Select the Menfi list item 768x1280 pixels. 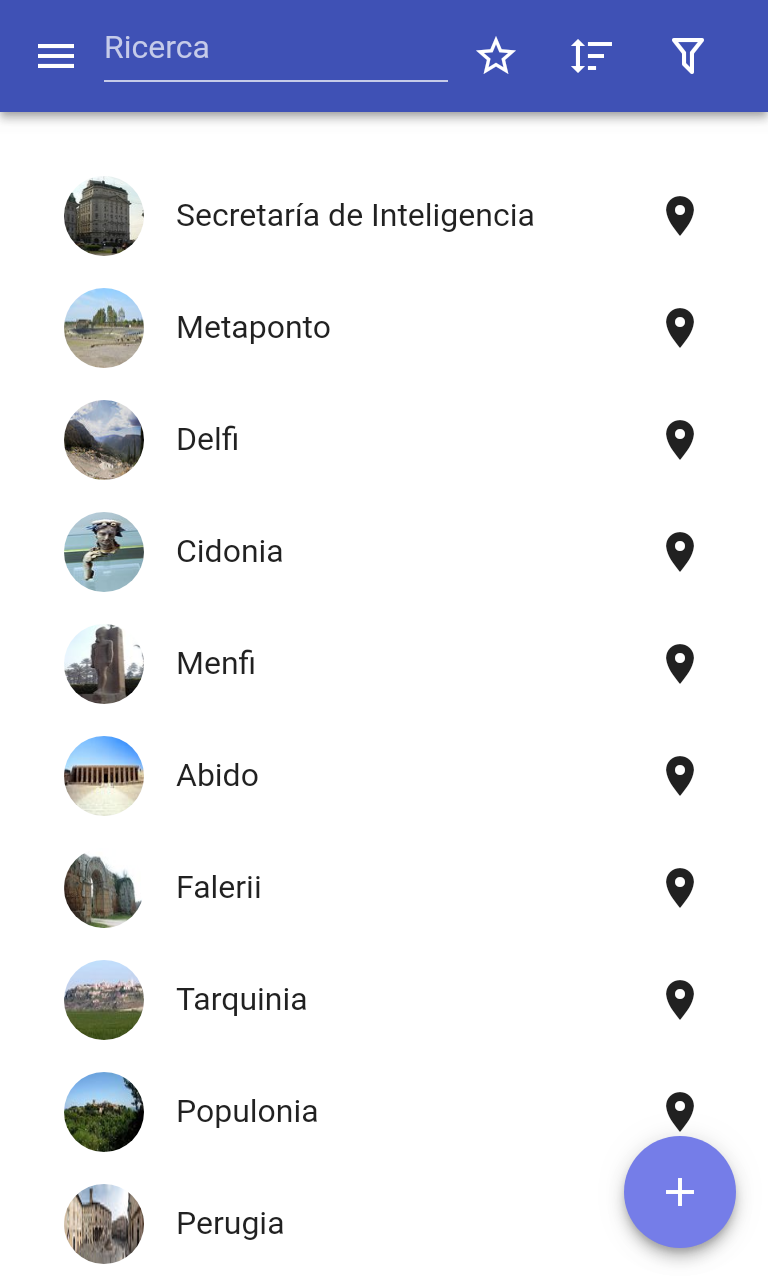tap(216, 664)
